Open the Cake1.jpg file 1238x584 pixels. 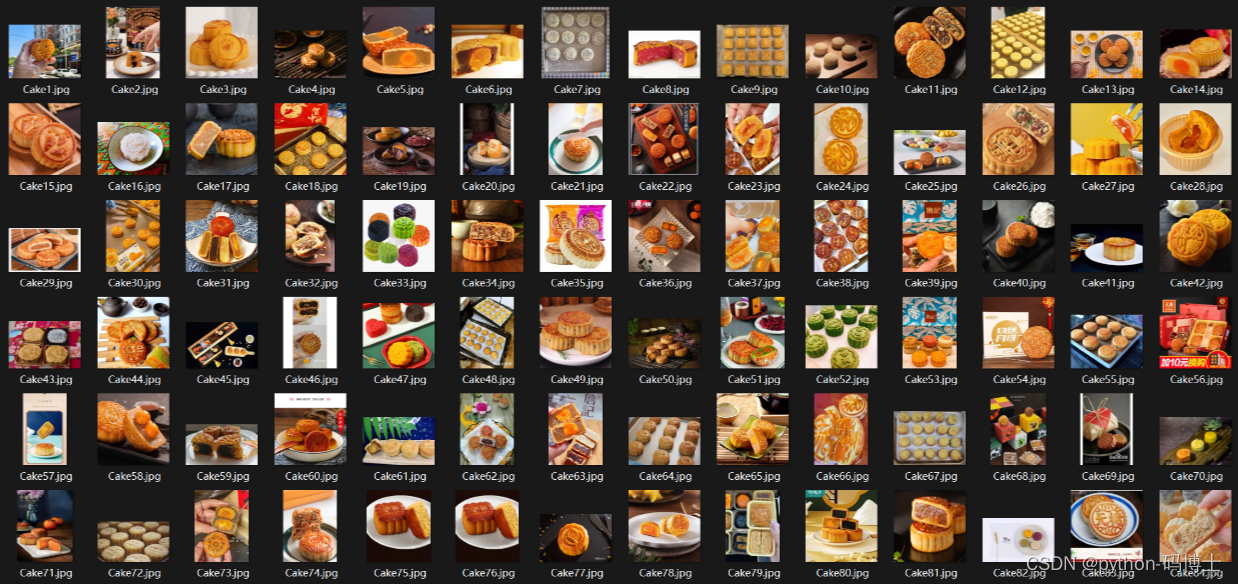click(x=44, y=52)
